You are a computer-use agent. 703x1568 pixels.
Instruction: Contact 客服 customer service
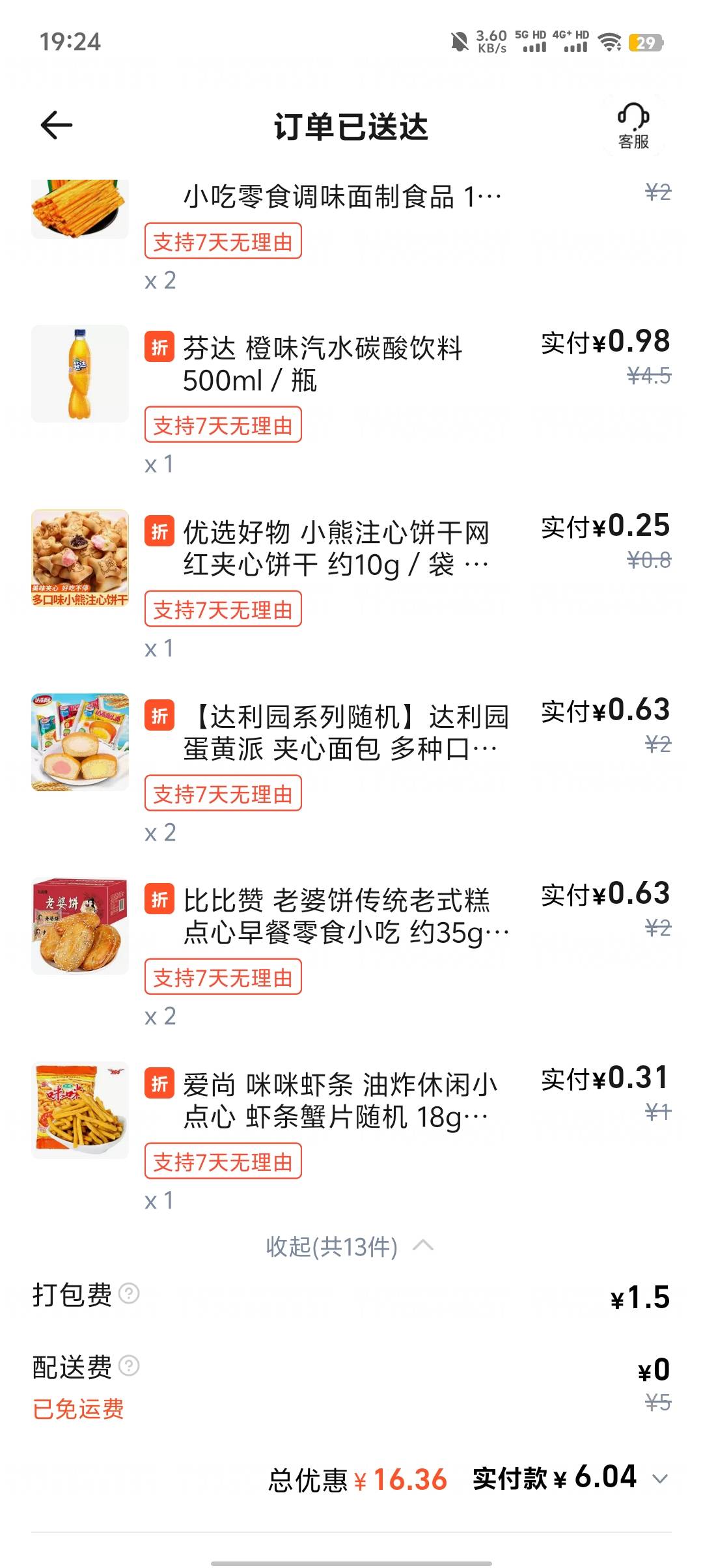pyautogui.click(x=633, y=126)
